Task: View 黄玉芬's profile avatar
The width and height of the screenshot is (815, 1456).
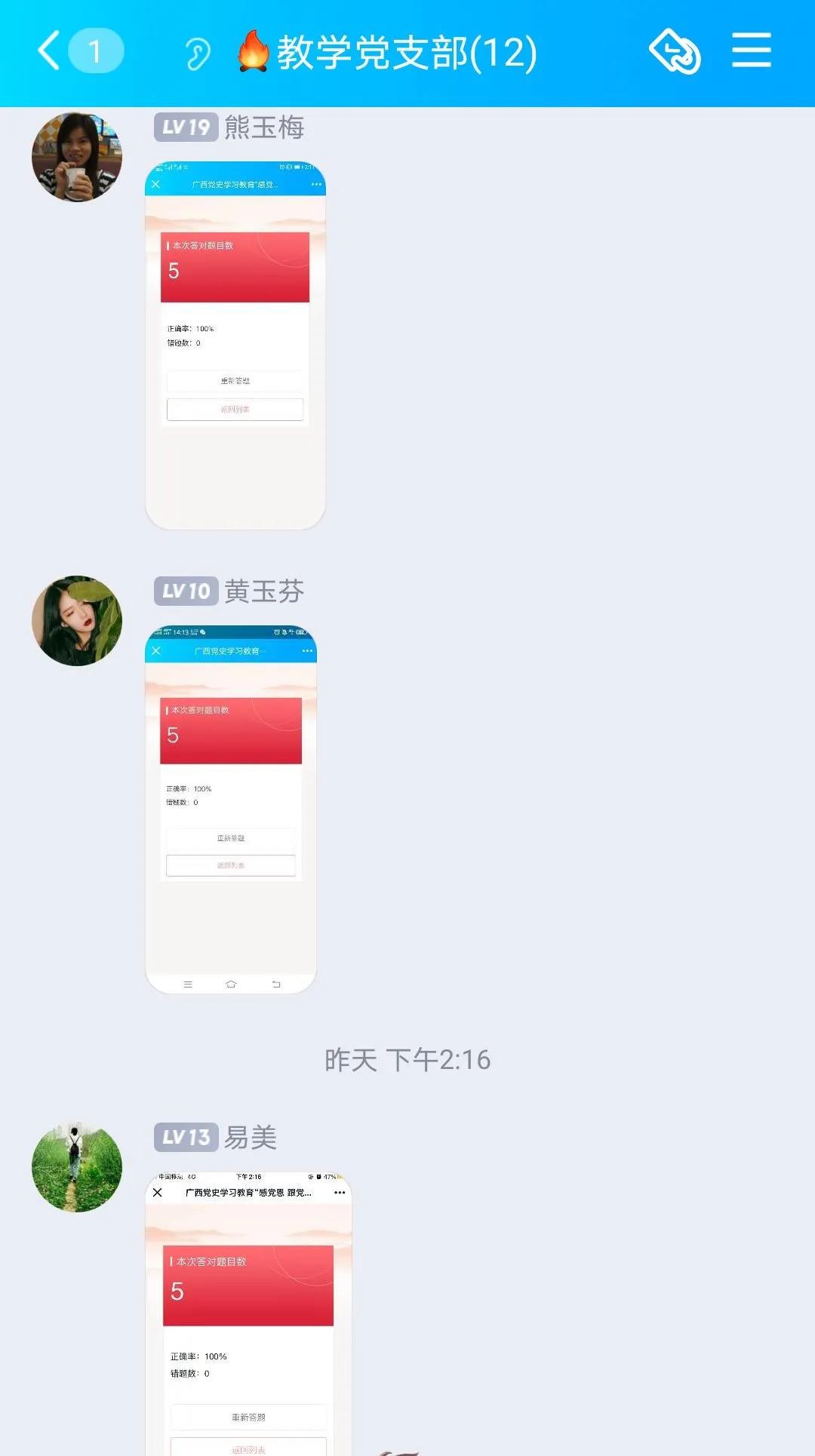Action: click(77, 622)
